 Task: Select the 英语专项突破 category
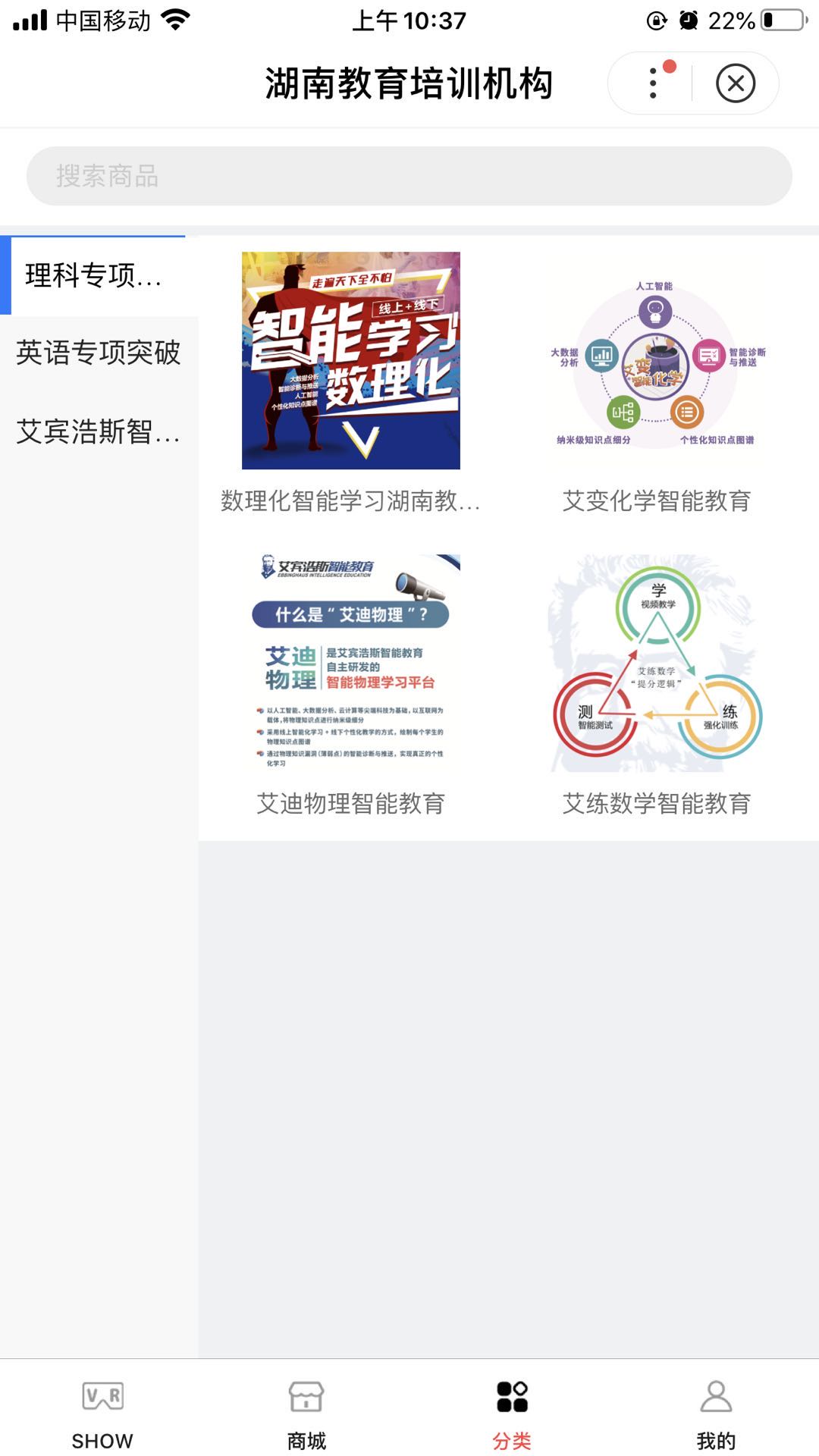[99, 353]
